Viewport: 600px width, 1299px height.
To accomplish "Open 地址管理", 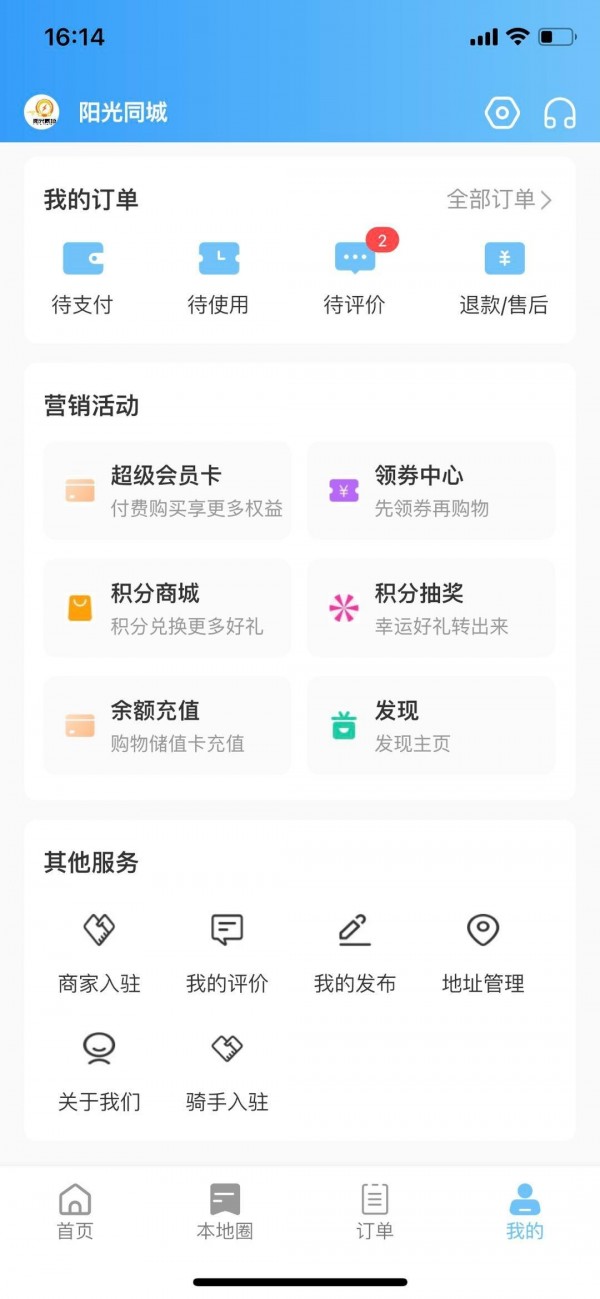I will 483,954.
